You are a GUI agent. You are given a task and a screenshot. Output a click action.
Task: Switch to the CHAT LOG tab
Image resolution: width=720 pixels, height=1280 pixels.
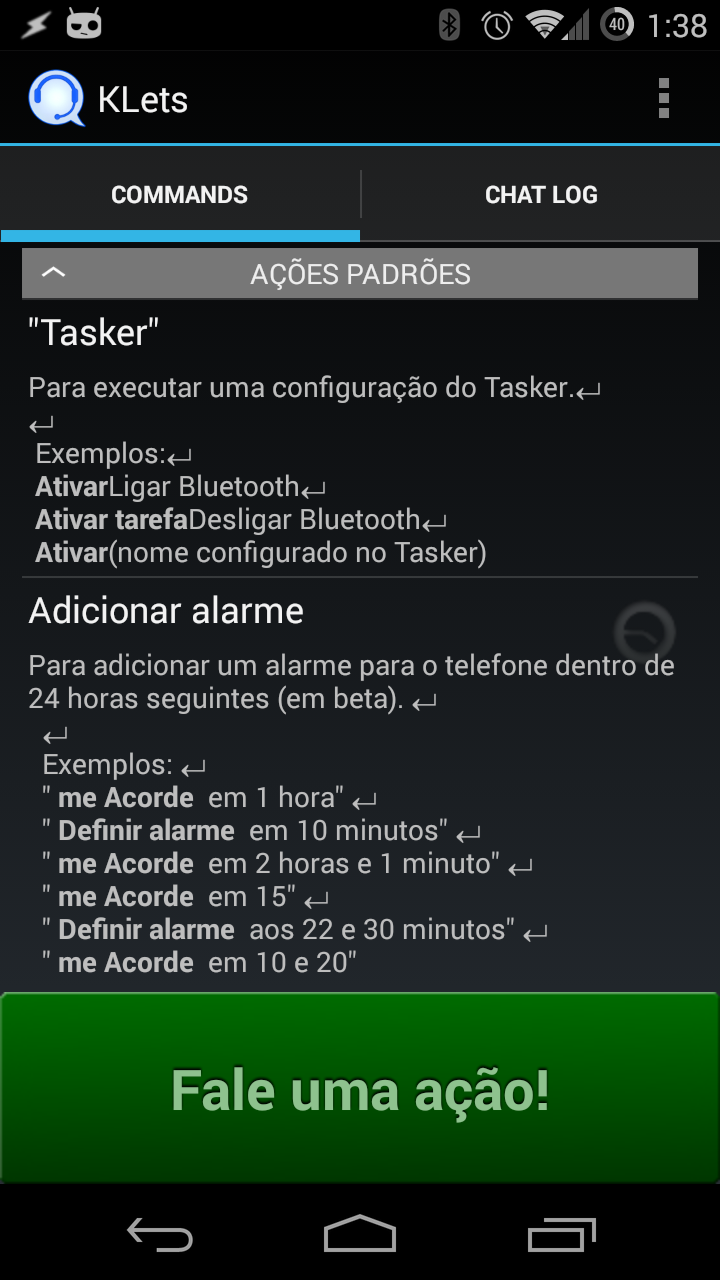click(541, 194)
